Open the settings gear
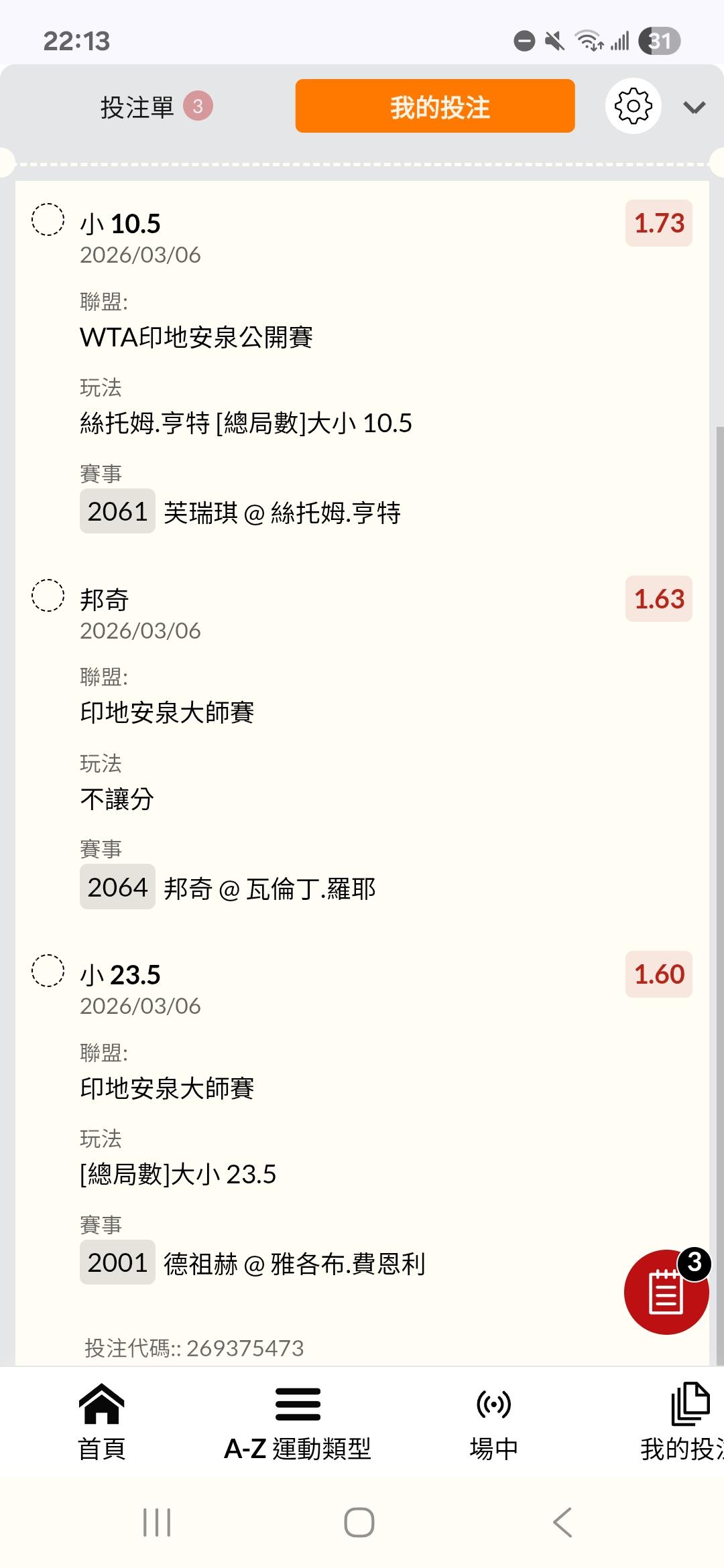Image resolution: width=724 pixels, height=1568 pixels. (x=633, y=106)
